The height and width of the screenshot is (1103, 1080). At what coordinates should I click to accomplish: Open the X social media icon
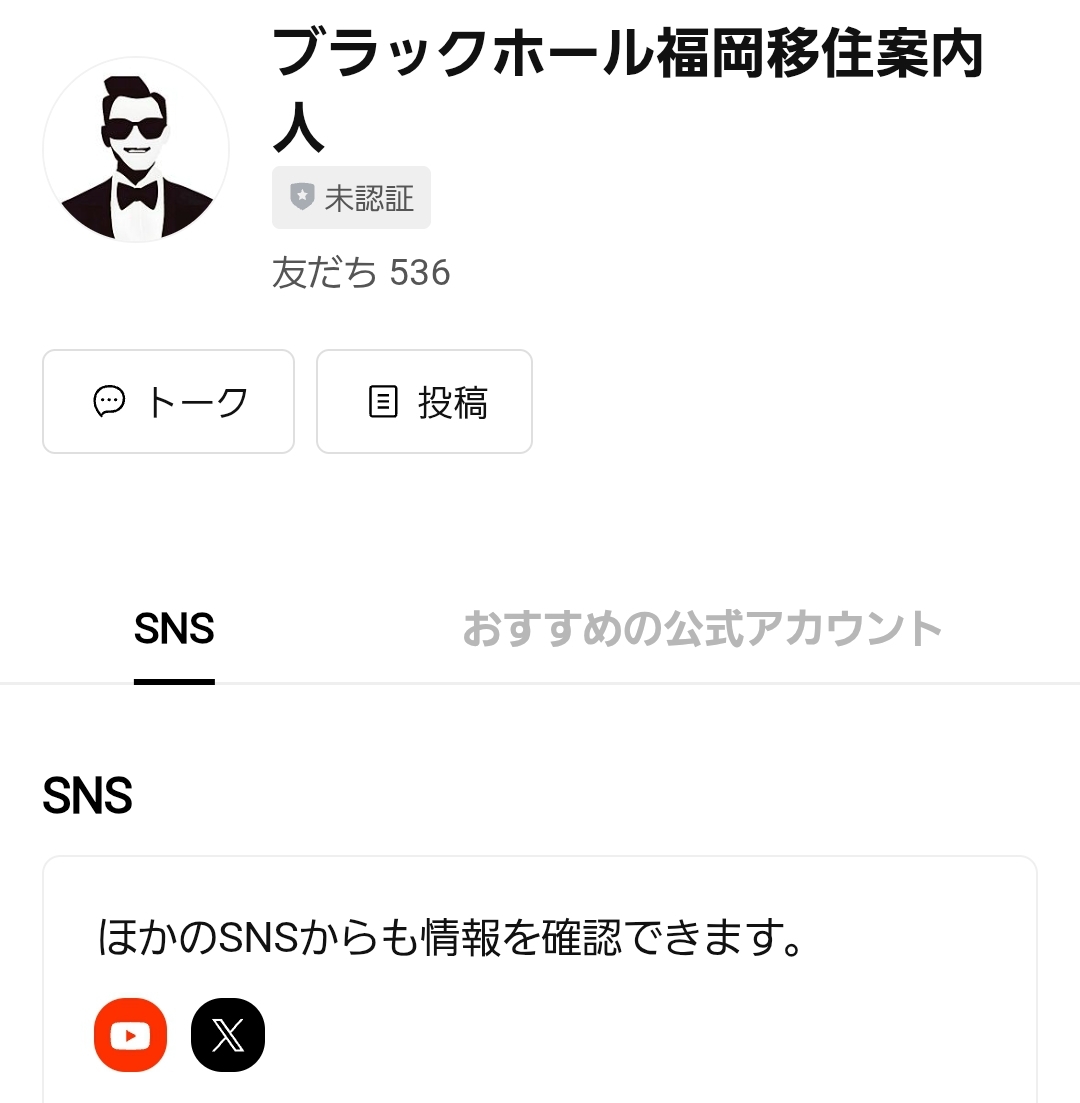pos(228,1035)
